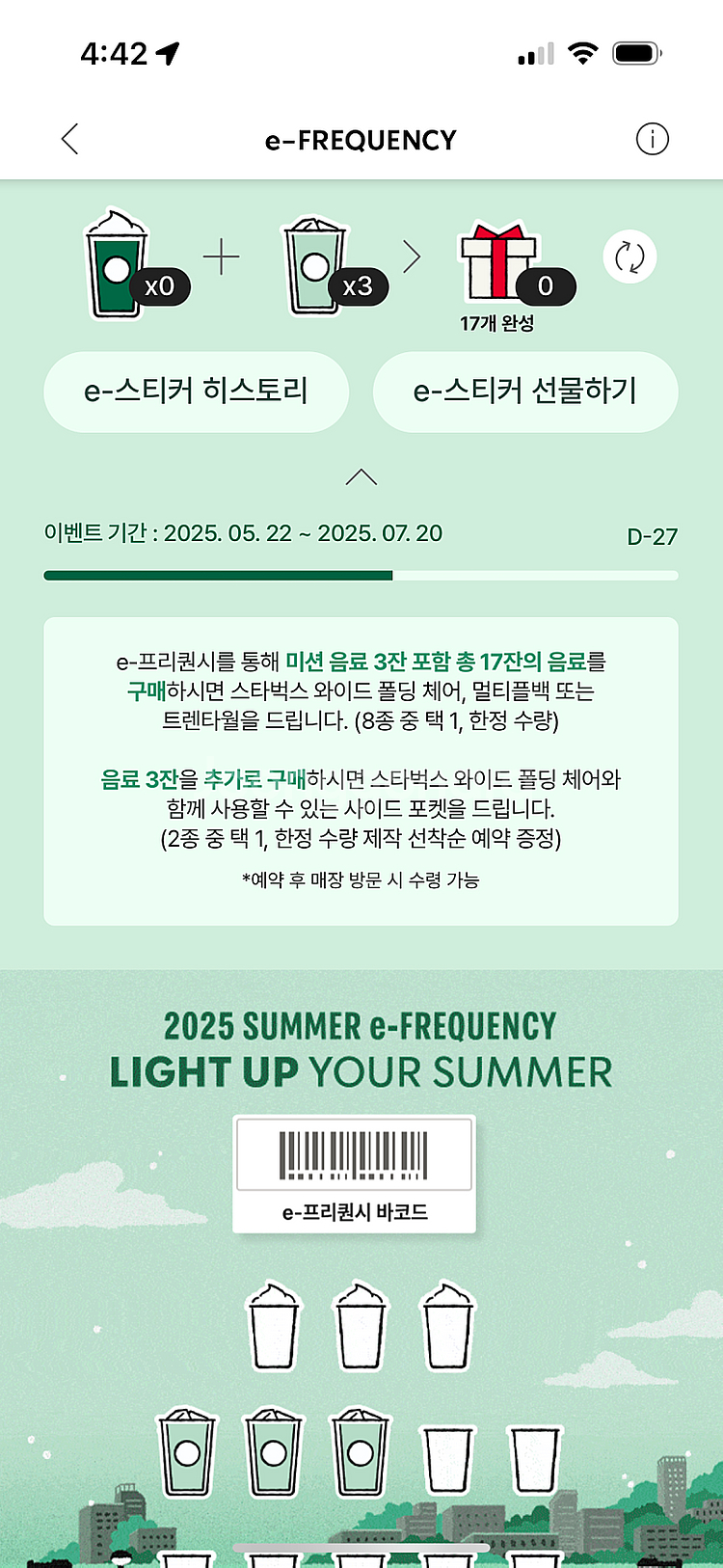This screenshot has width=723, height=1568.
Task: Open e-스티커 히스토리
Action: pos(196,392)
